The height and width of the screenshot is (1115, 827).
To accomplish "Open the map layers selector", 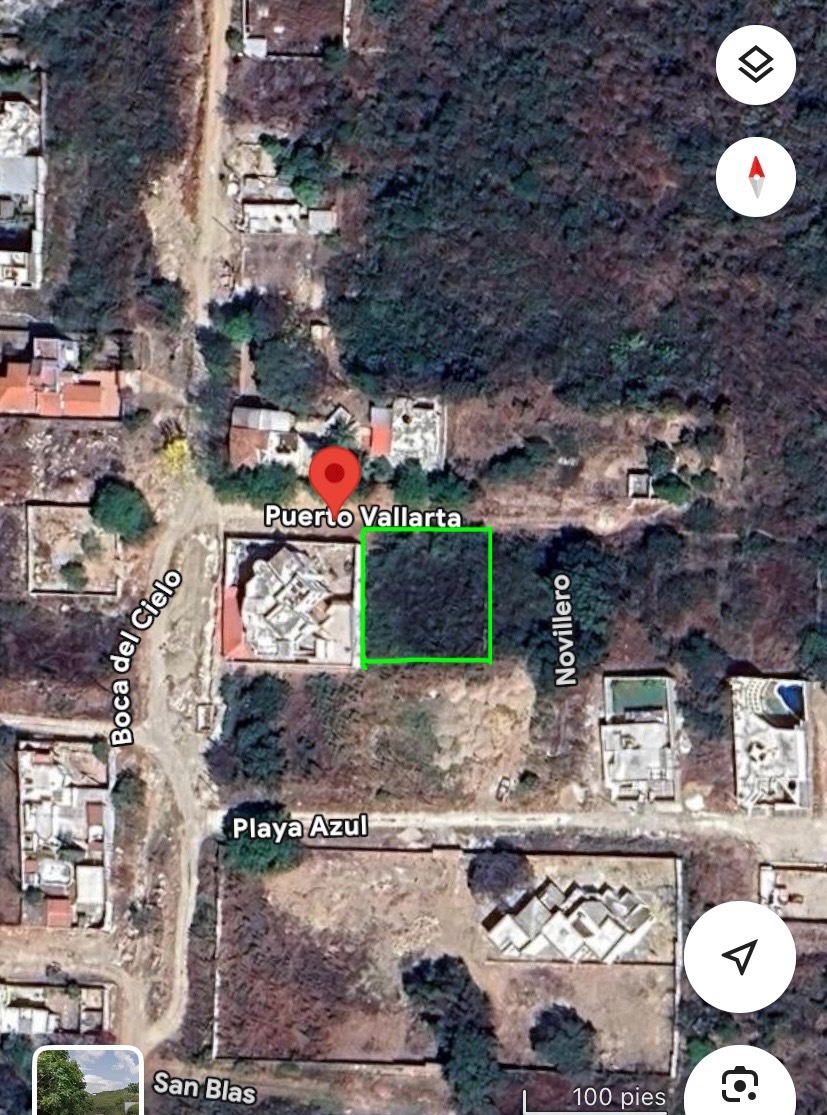I will [x=756, y=66].
